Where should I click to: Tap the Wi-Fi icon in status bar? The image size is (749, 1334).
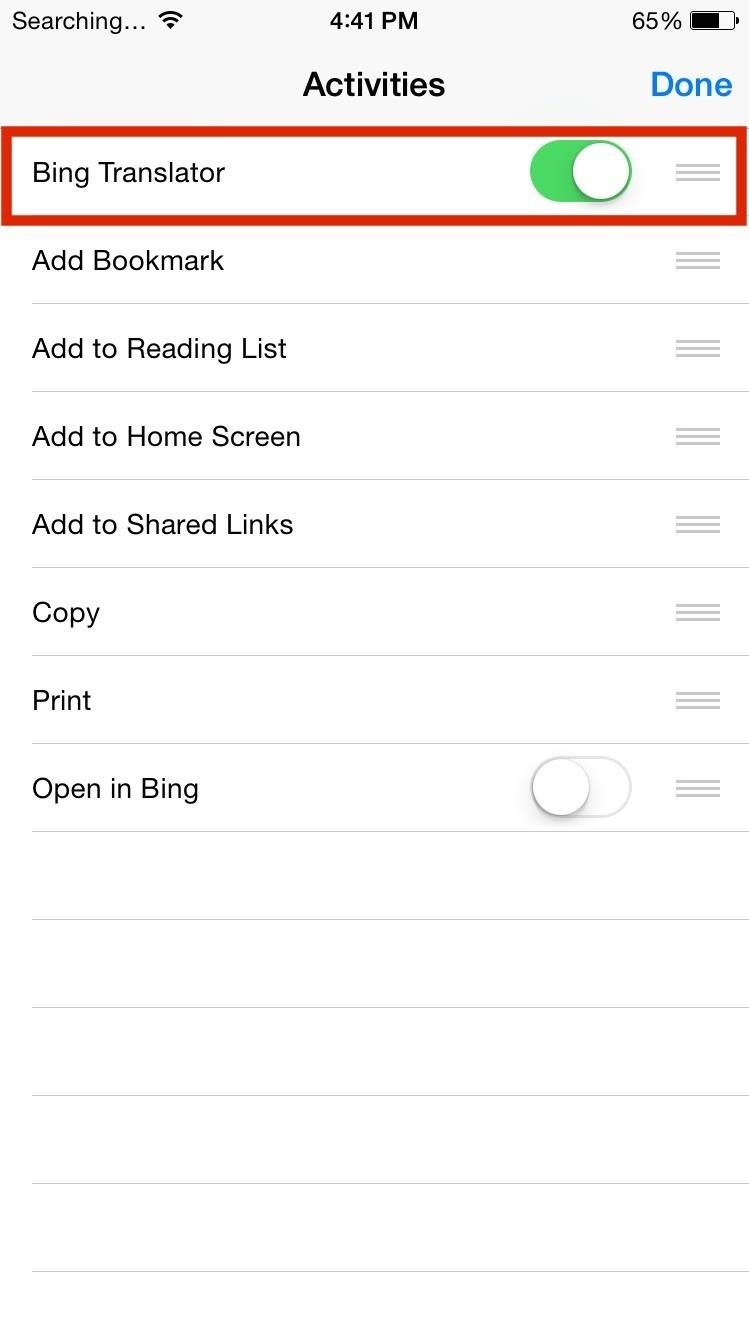click(x=167, y=19)
